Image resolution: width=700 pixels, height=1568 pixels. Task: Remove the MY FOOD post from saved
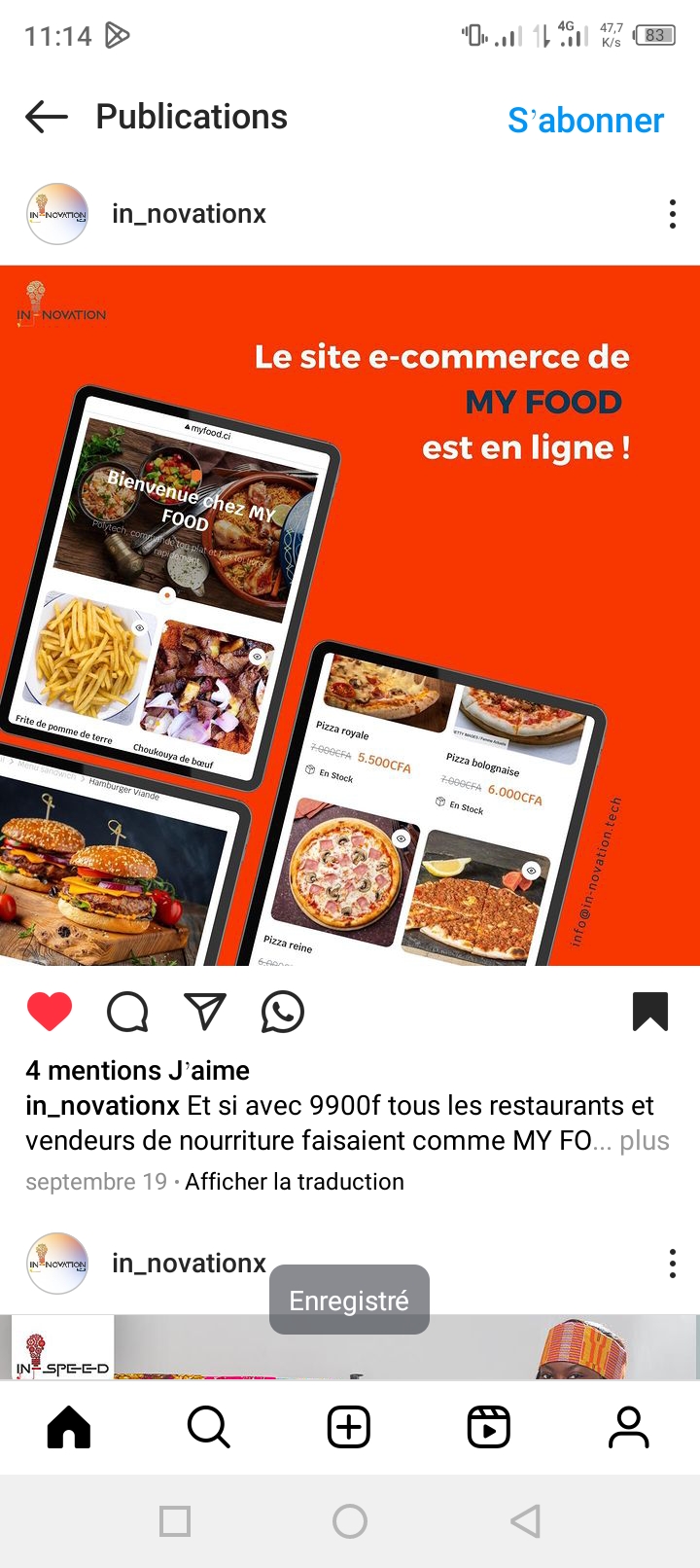point(650,1012)
